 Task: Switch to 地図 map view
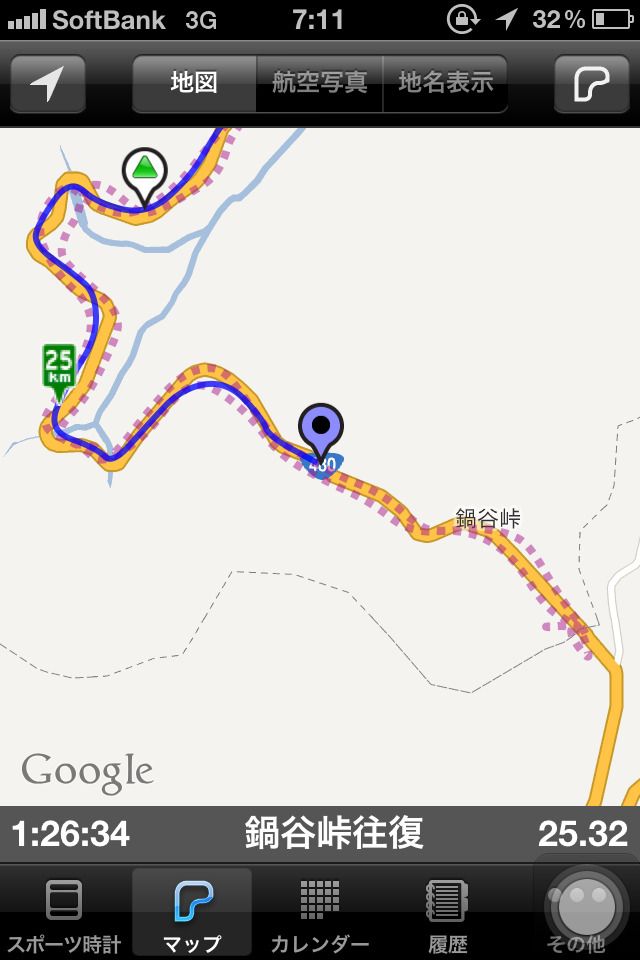(x=194, y=83)
